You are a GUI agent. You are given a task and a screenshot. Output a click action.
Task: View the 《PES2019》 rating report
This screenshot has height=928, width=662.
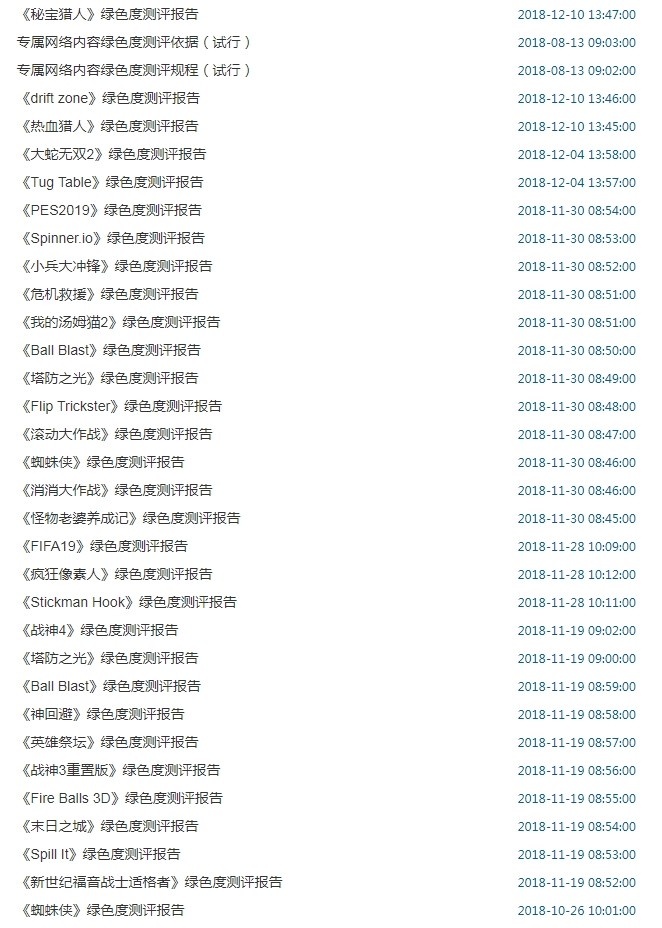pos(110,210)
